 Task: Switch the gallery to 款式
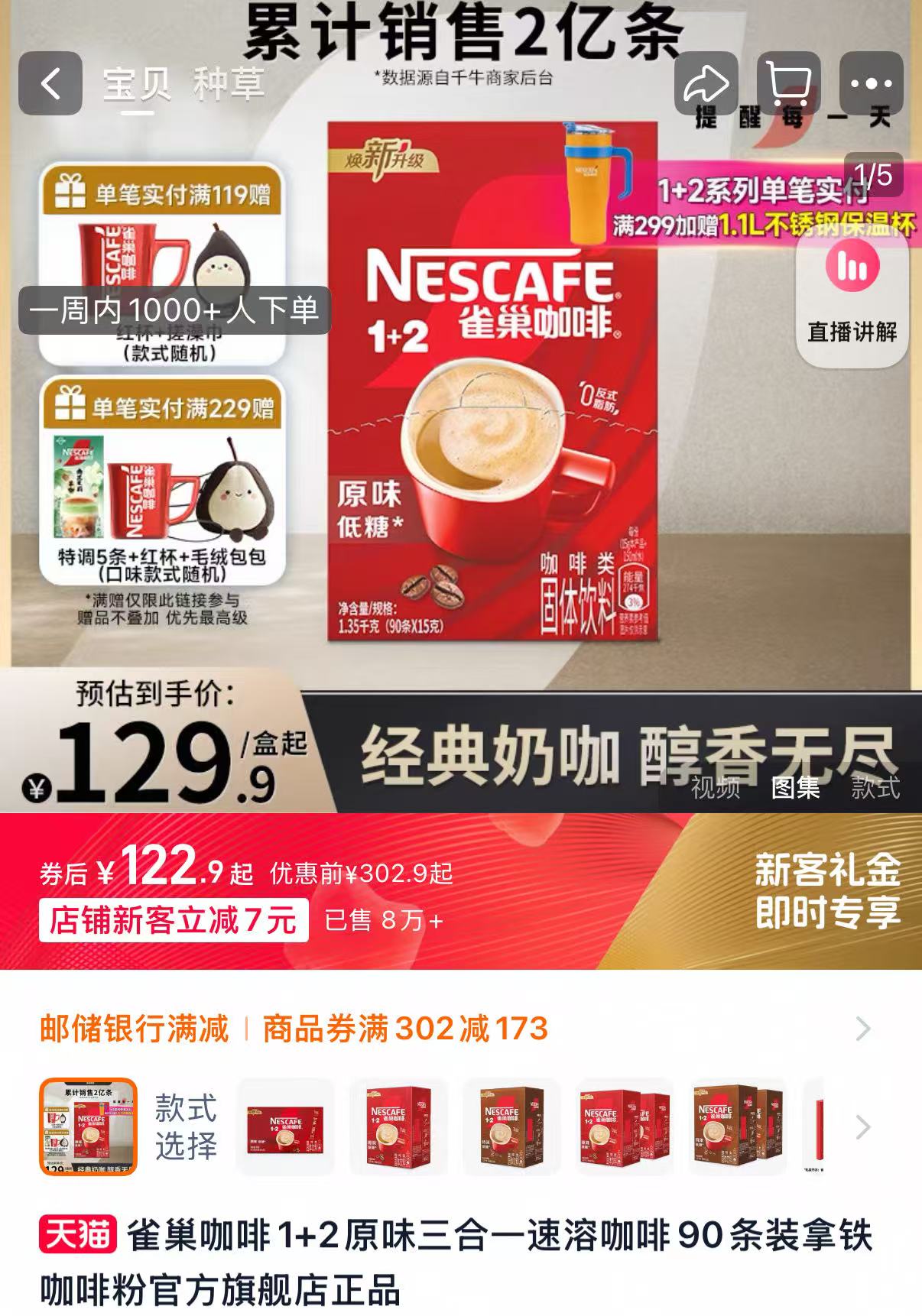point(875,787)
